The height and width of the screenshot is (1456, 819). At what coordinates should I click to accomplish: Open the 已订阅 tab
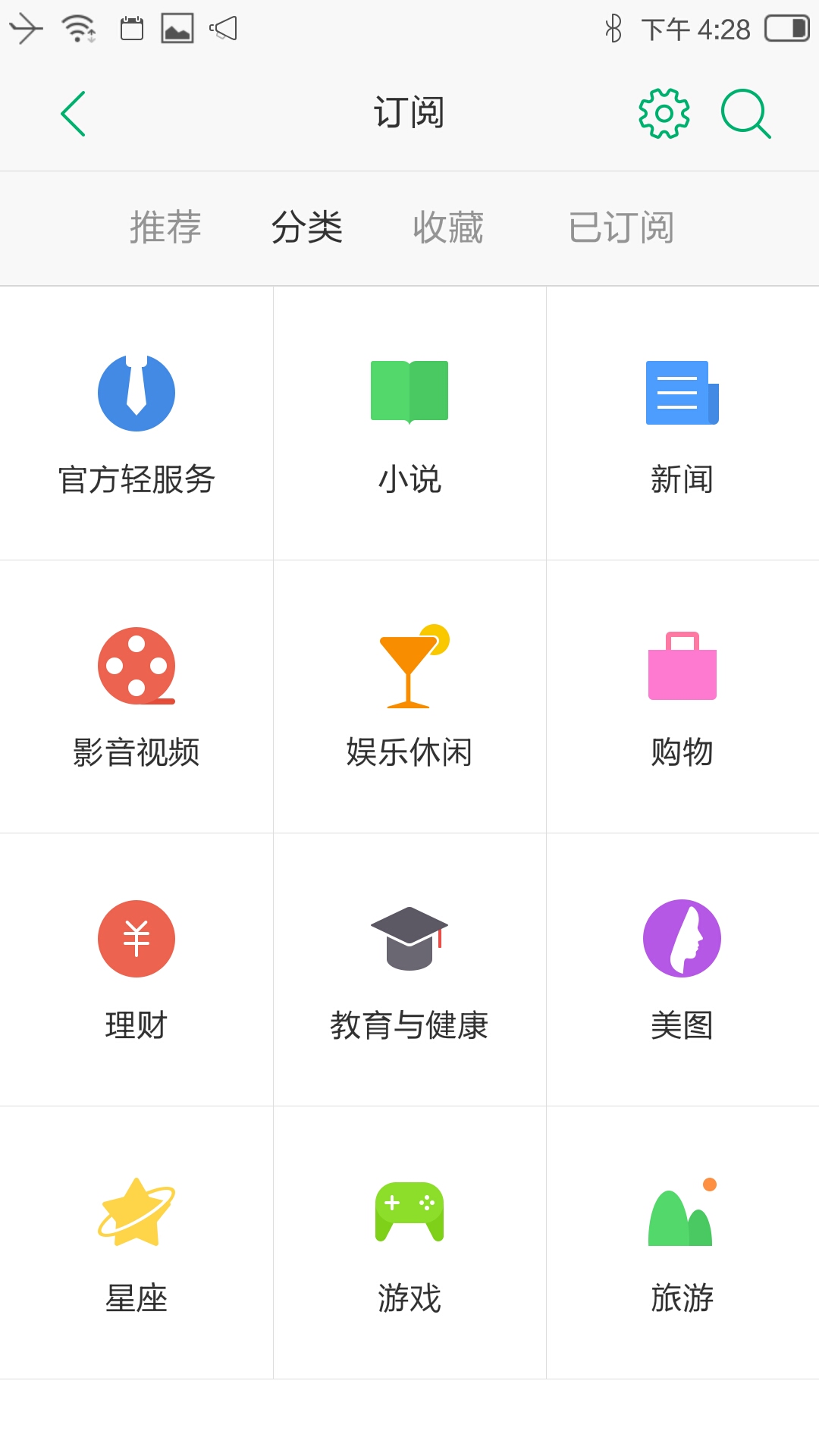click(x=621, y=227)
